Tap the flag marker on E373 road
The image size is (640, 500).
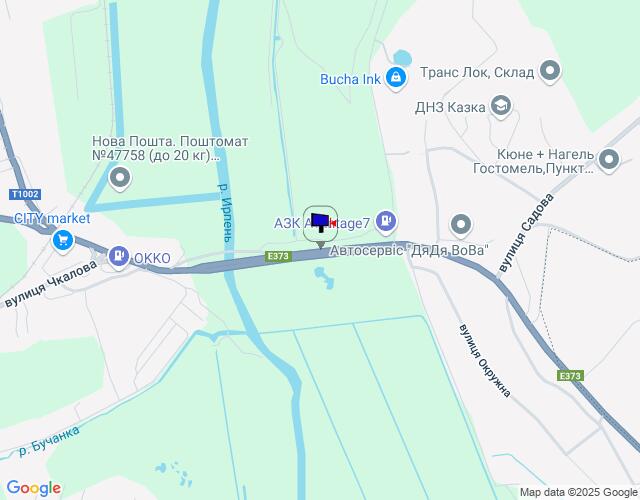click(320, 222)
